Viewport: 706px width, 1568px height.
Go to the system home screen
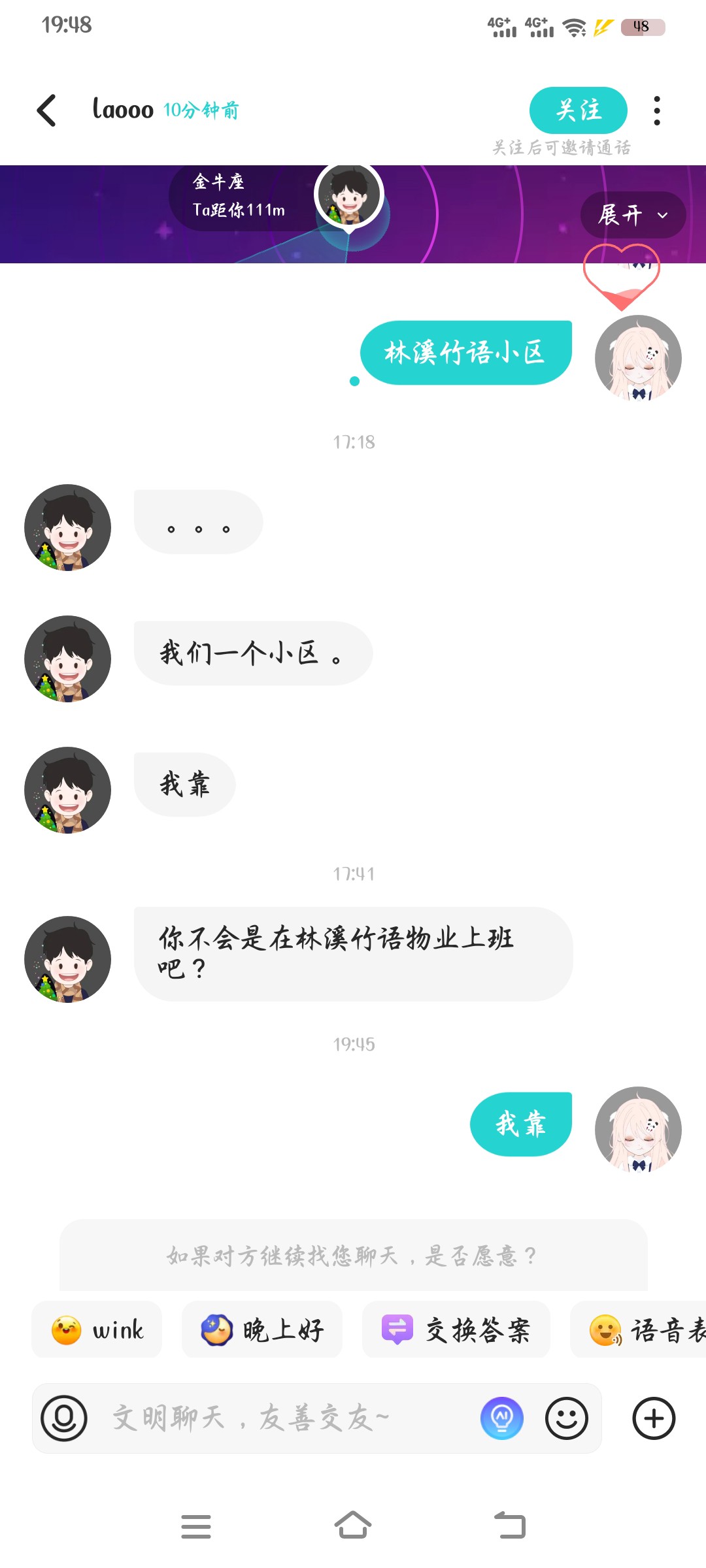pyautogui.click(x=353, y=1526)
